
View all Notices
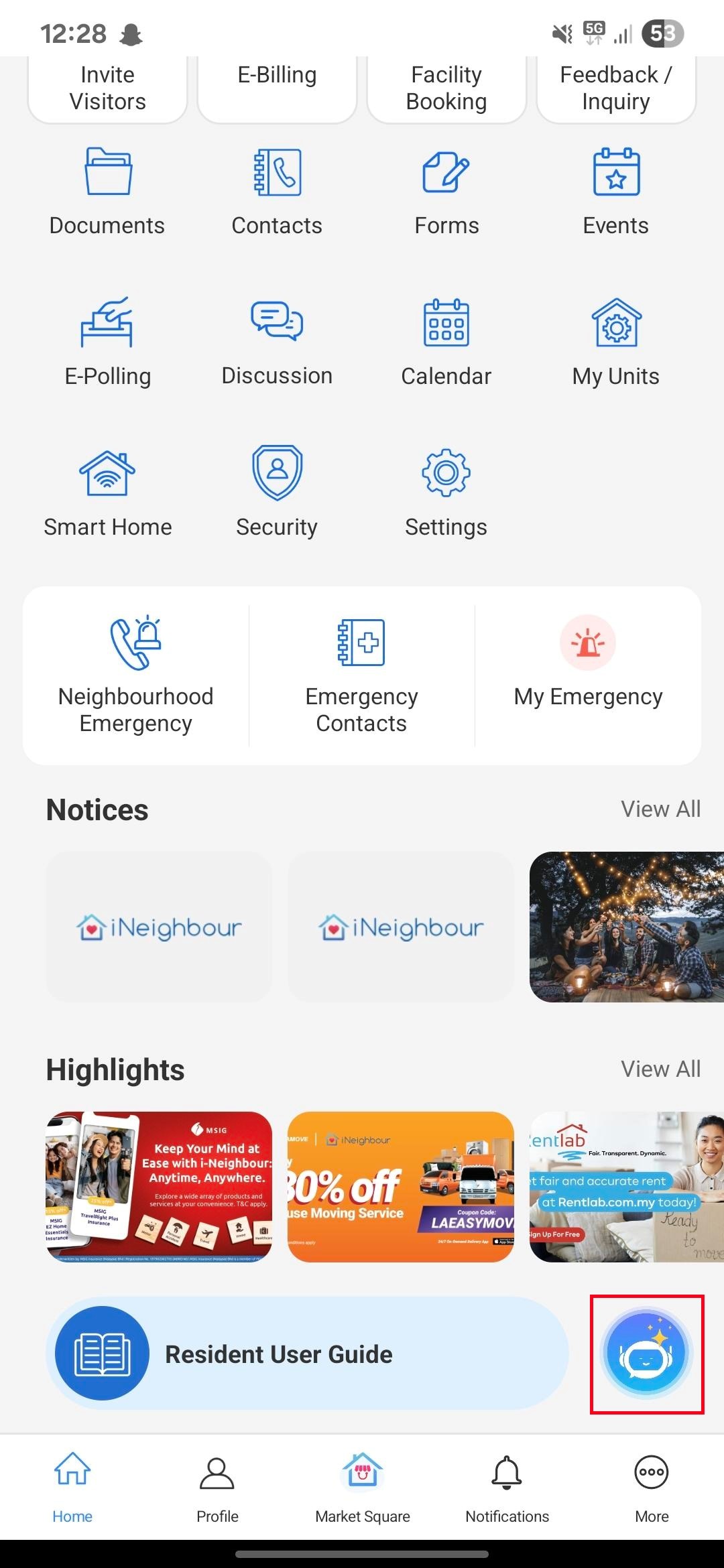pyautogui.click(x=660, y=809)
